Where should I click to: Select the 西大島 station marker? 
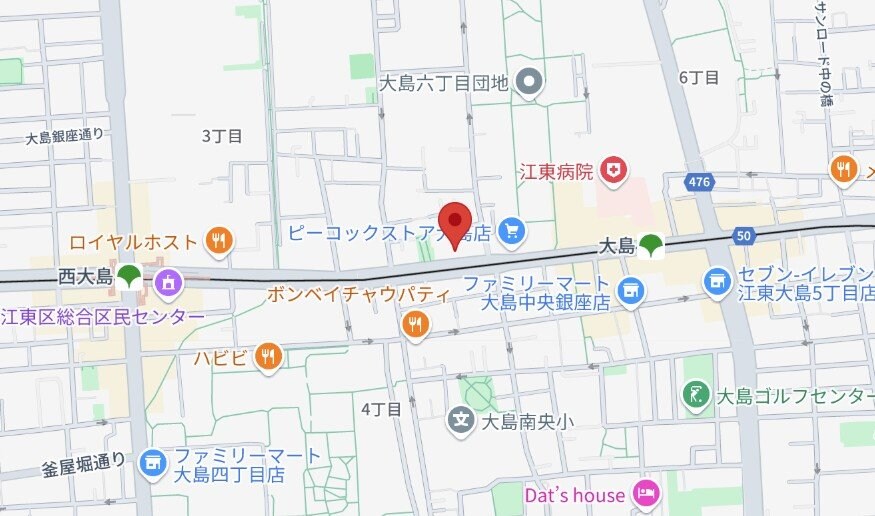129,277
